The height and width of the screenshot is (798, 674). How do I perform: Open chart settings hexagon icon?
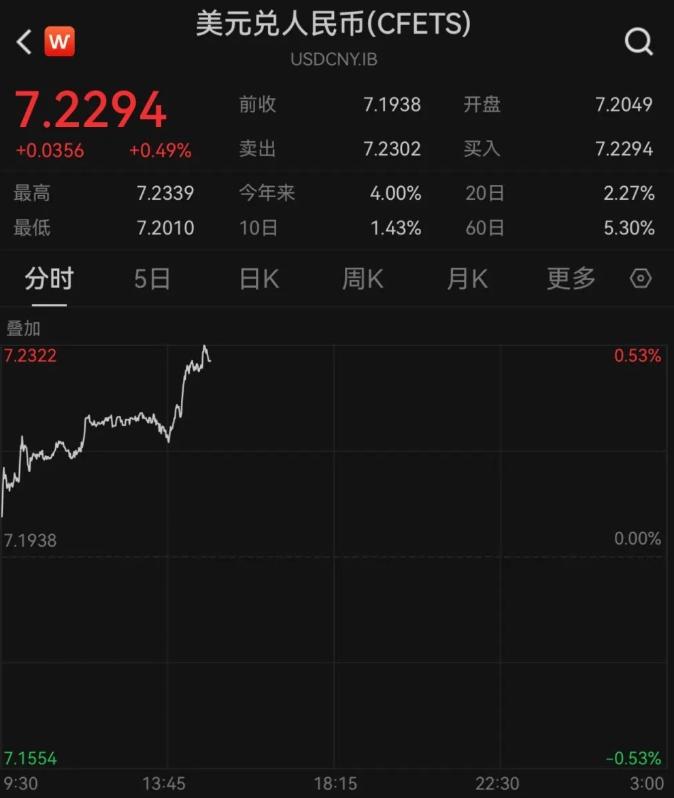point(641,279)
